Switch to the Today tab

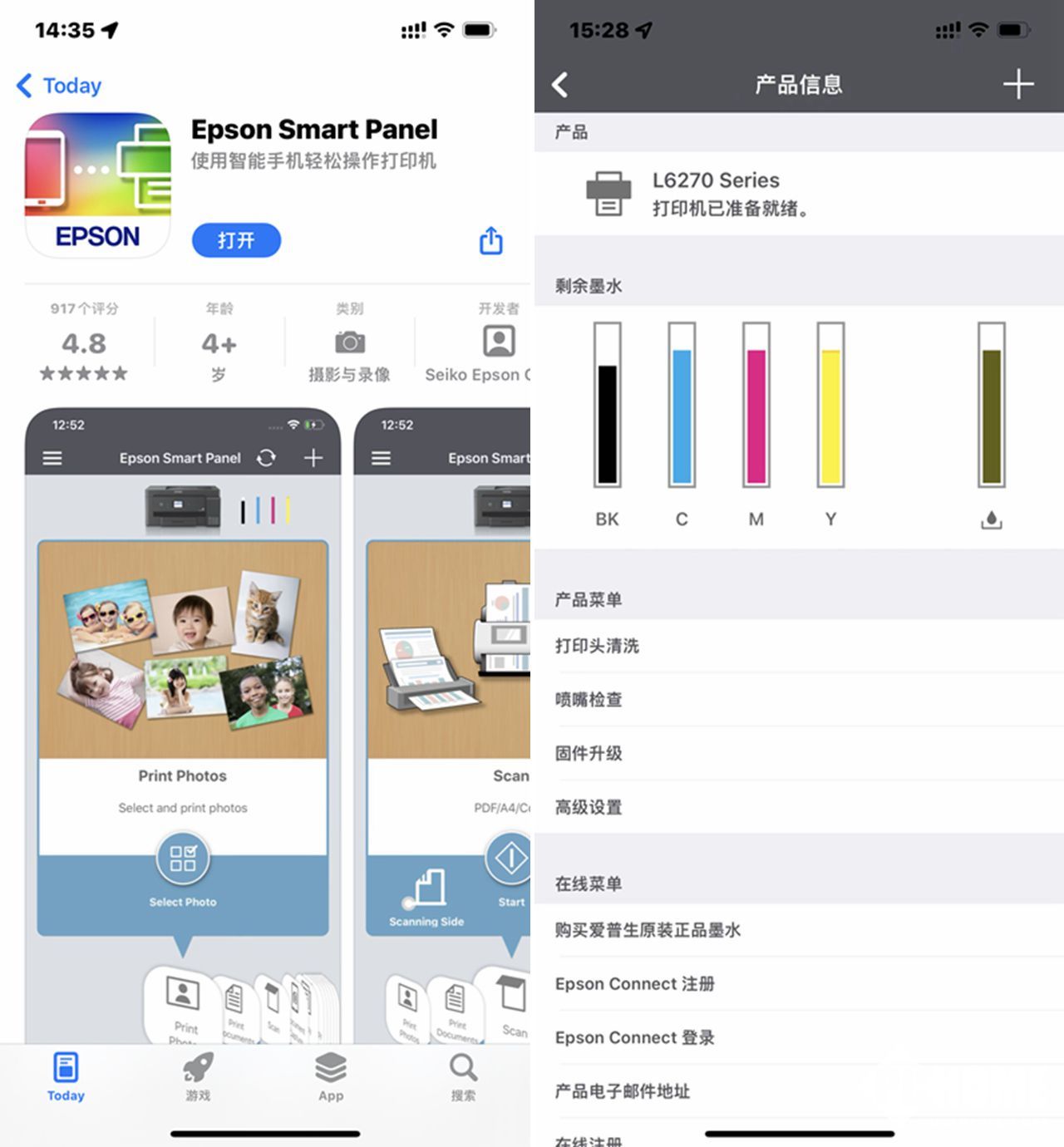(x=66, y=1077)
